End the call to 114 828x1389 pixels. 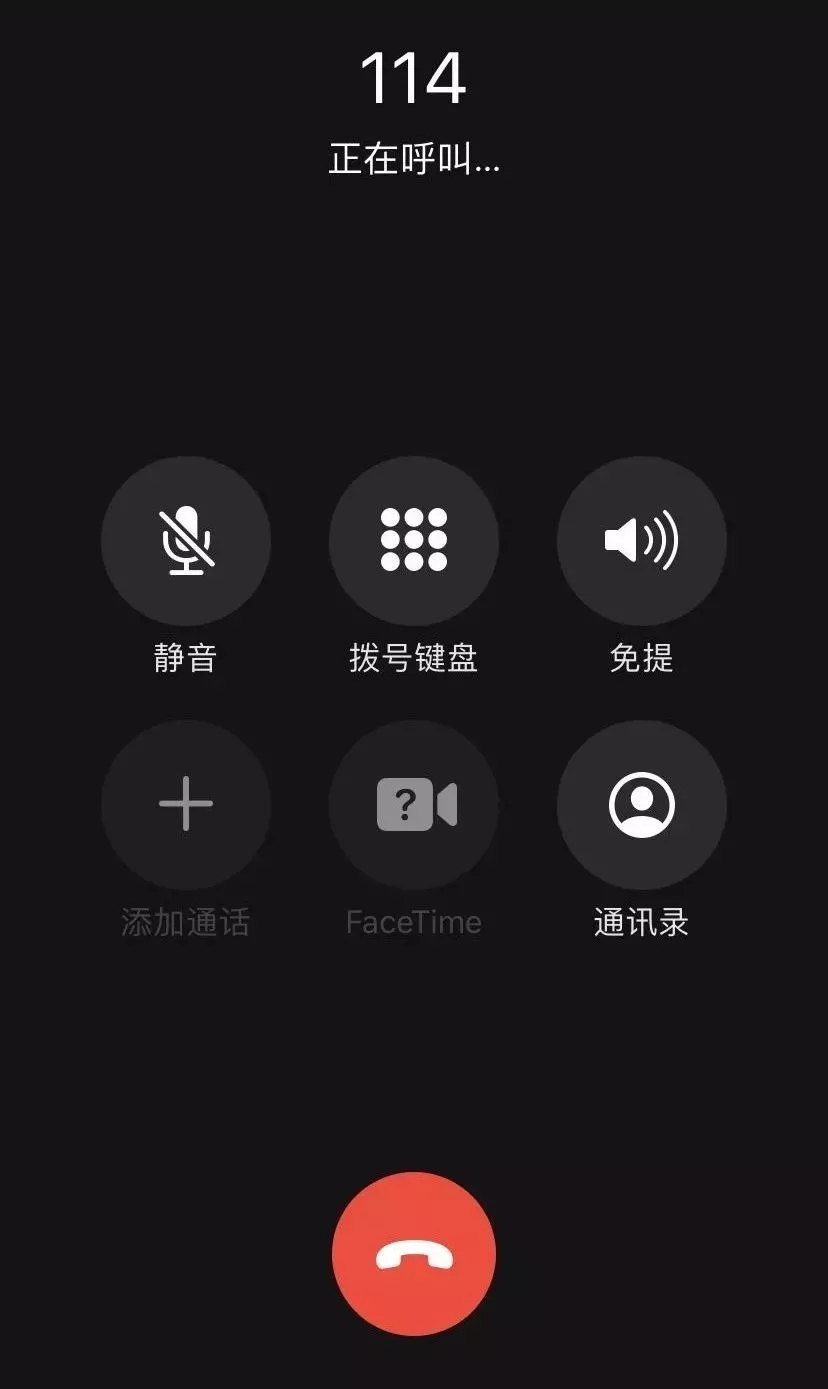click(x=414, y=1254)
